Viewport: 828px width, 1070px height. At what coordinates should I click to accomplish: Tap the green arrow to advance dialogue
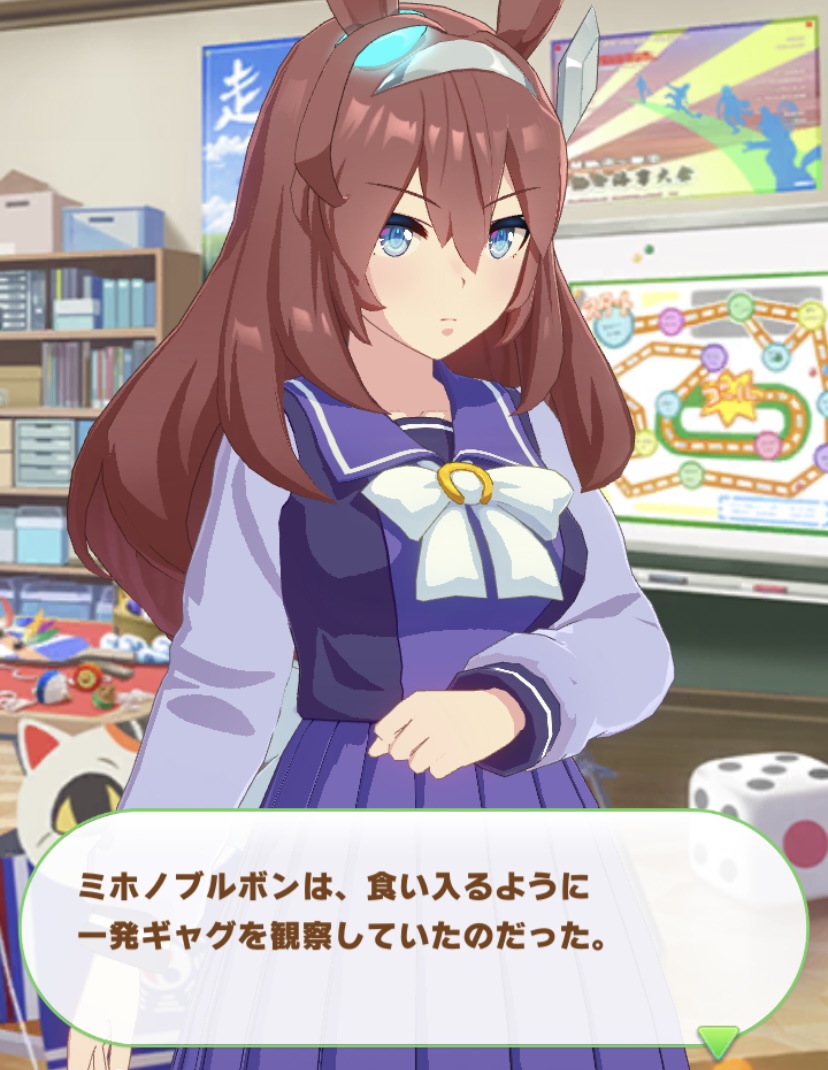pos(718,1040)
